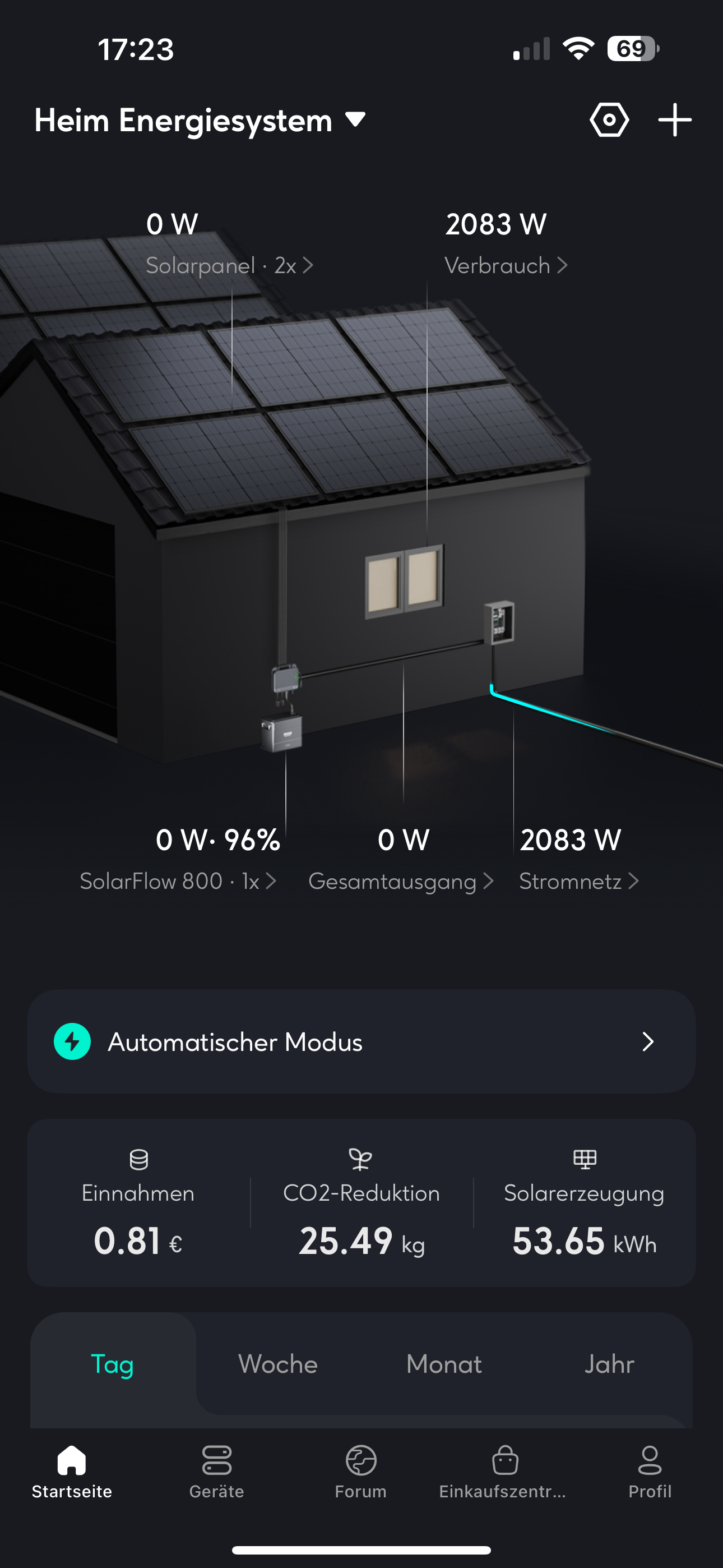Open the Forum tab

point(361,1472)
